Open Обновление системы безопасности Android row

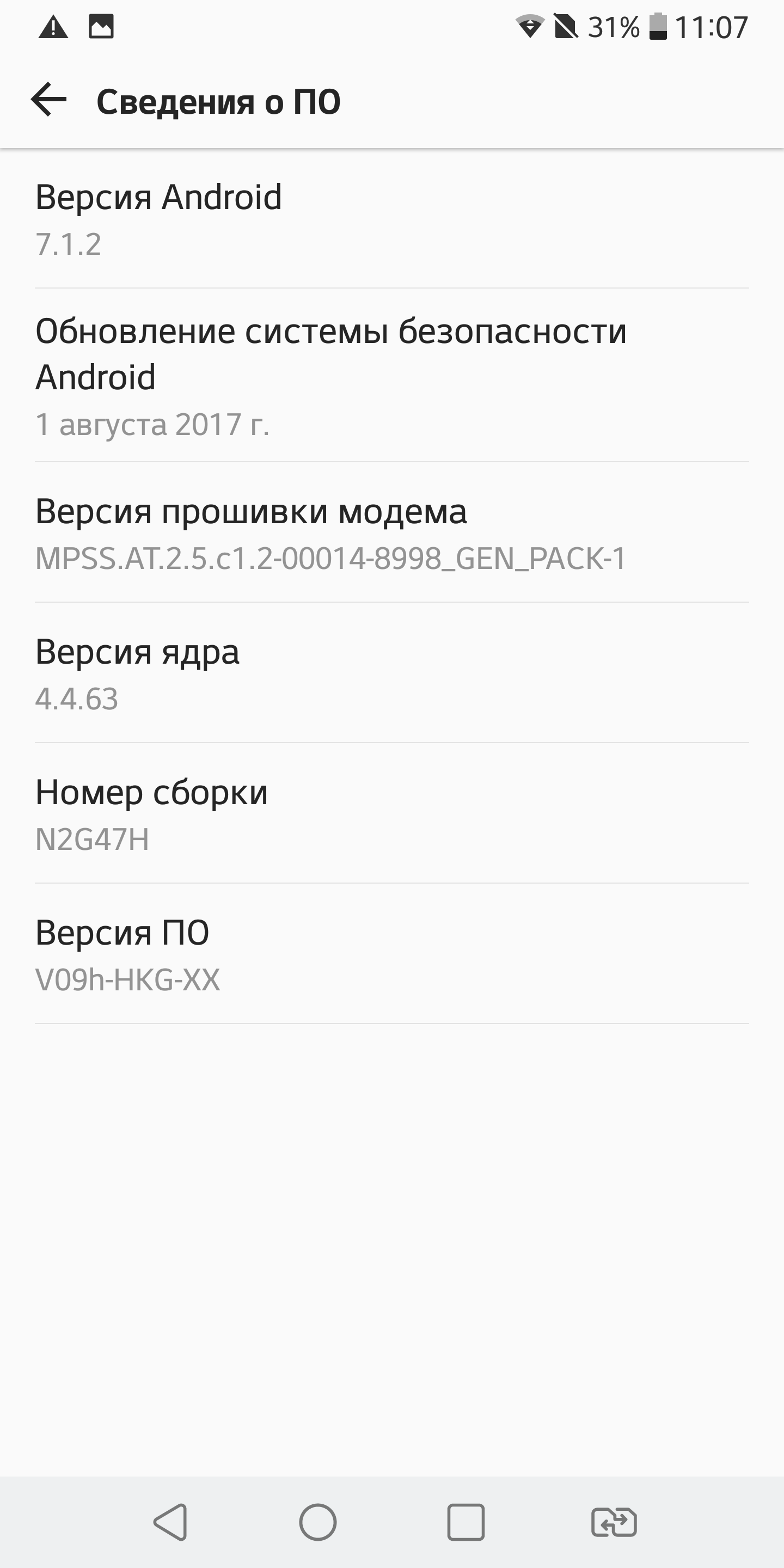click(x=392, y=376)
